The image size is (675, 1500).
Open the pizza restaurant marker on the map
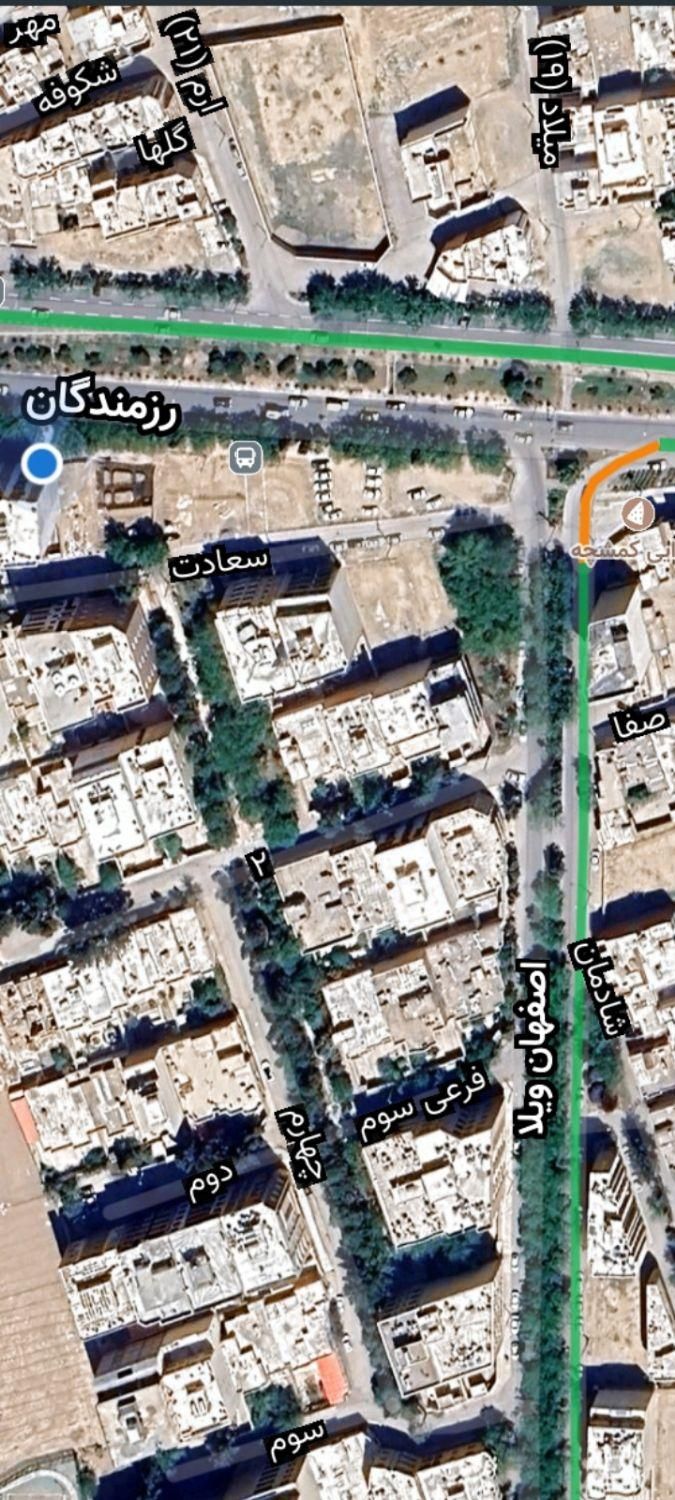click(x=637, y=514)
